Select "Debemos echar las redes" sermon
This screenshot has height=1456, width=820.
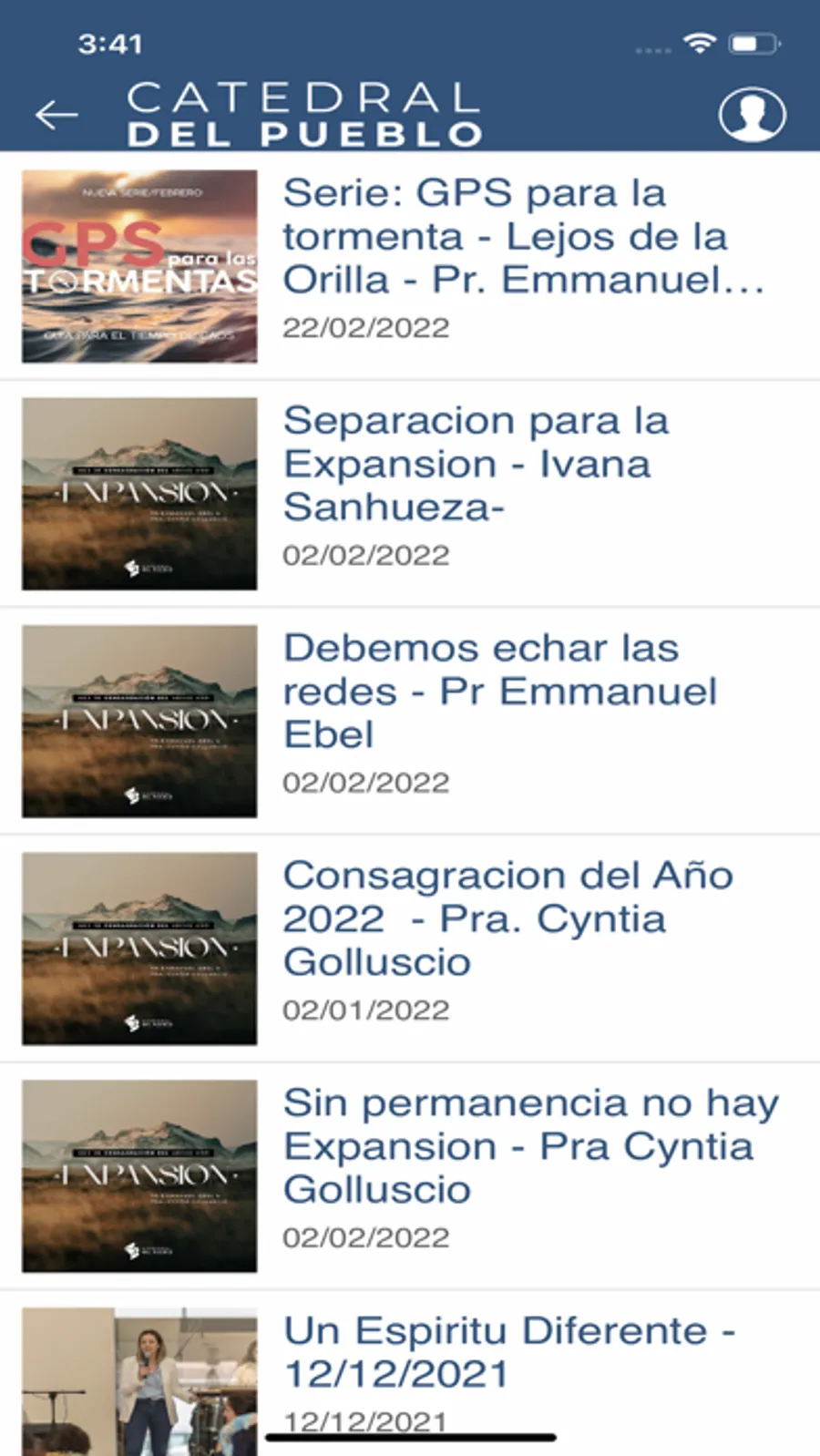(x=498, y=692)
